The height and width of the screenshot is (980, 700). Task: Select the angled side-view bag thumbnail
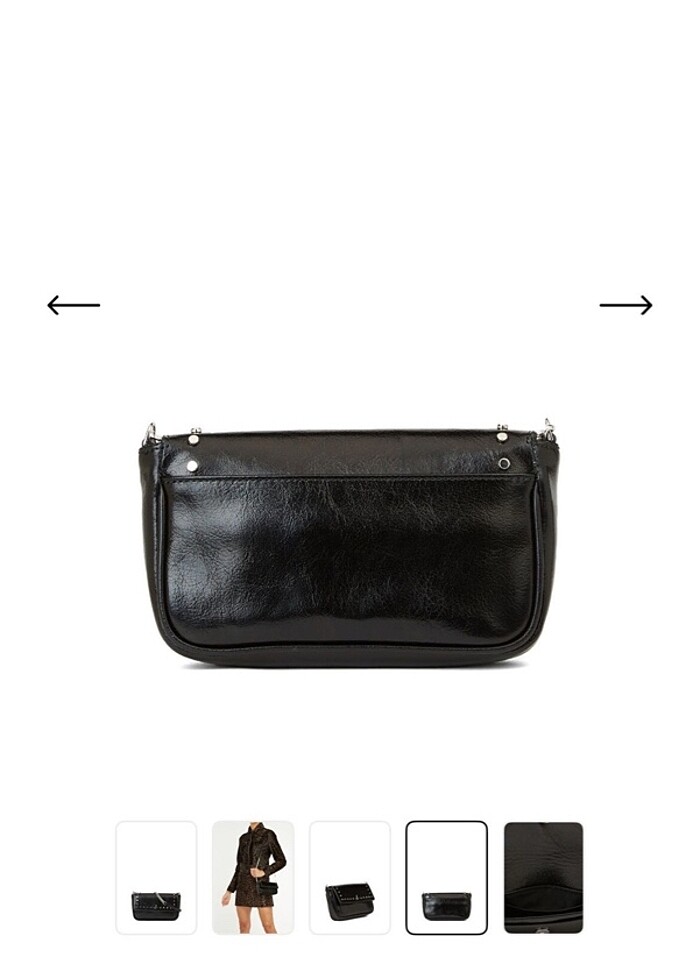coord(350,877)
